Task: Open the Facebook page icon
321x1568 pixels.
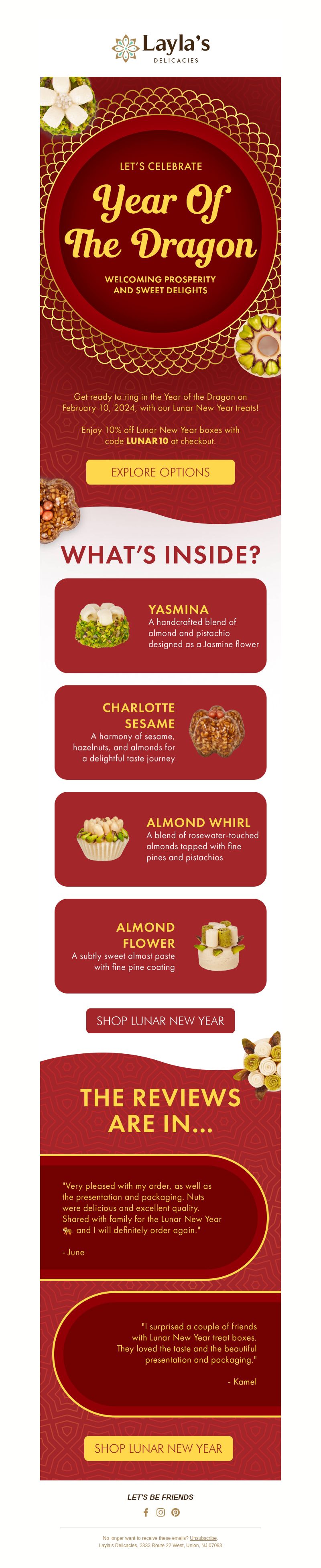Action: [x=146, y=1512]
